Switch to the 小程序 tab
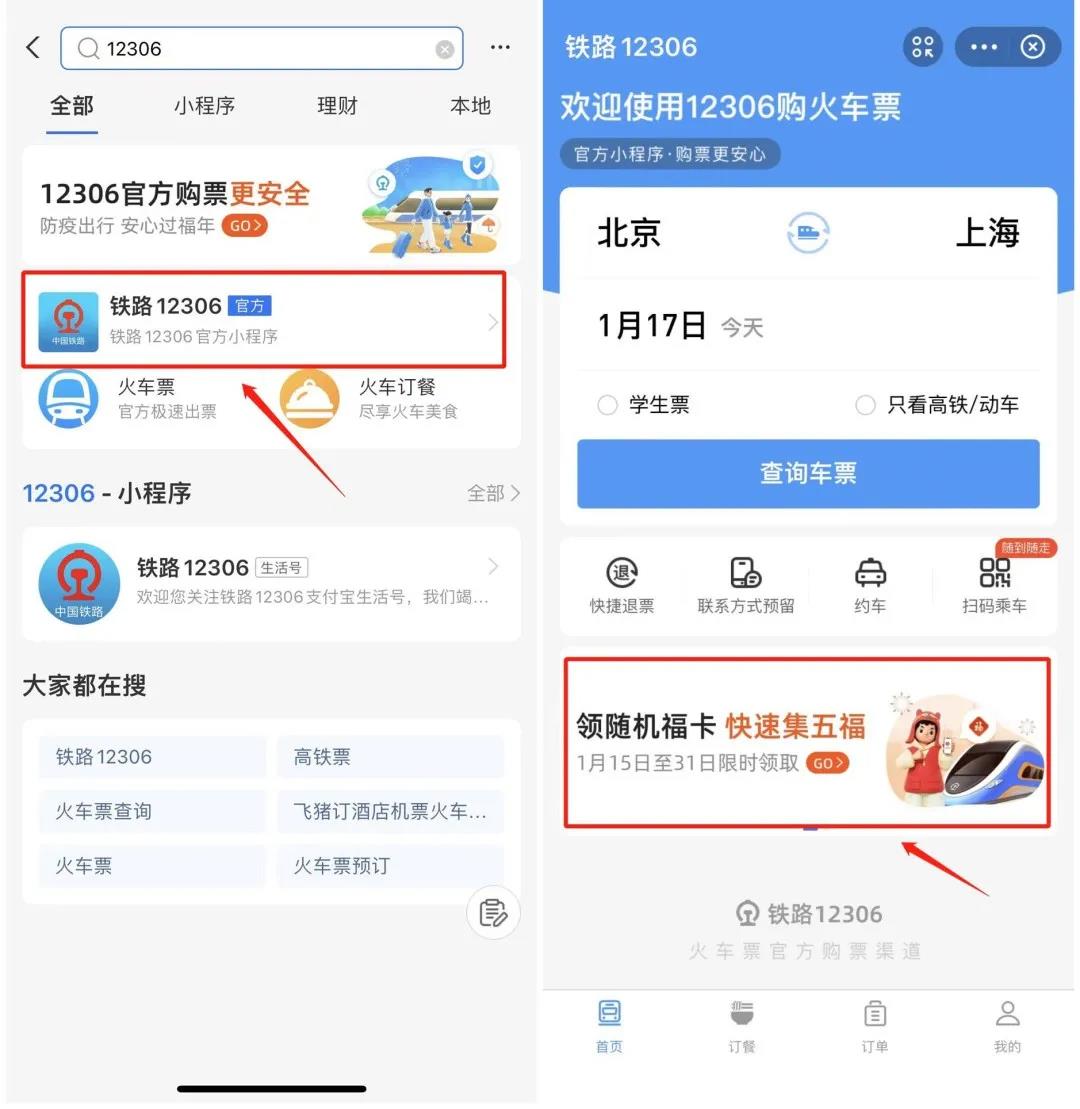 coord(204,106)
